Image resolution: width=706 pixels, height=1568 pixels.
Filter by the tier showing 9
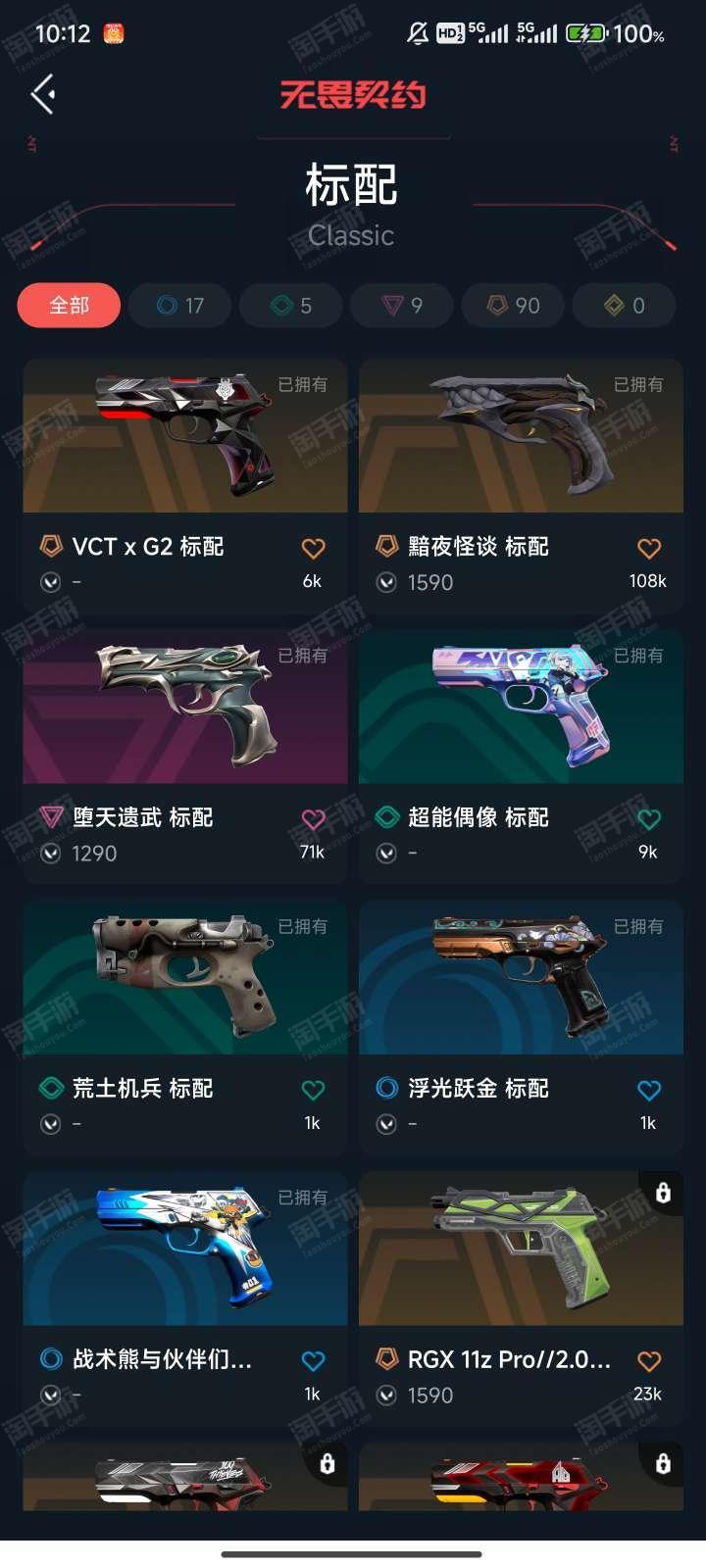[402, 306]
